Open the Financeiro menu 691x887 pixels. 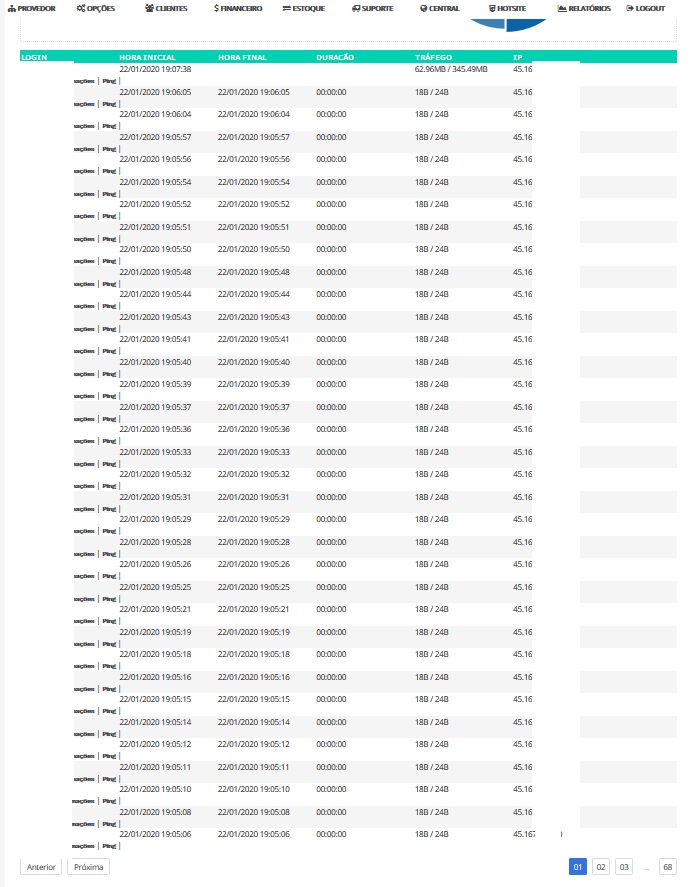click(x=238, y=8)
